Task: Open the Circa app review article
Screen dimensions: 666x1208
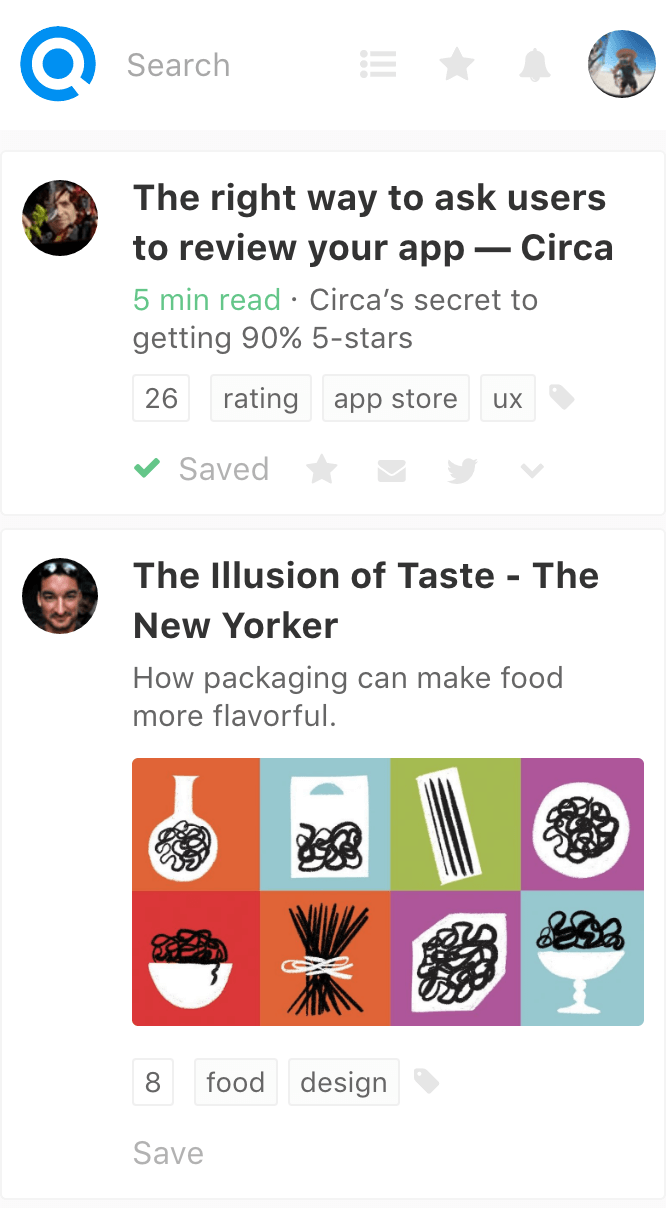Action: (x=372, y=223)
